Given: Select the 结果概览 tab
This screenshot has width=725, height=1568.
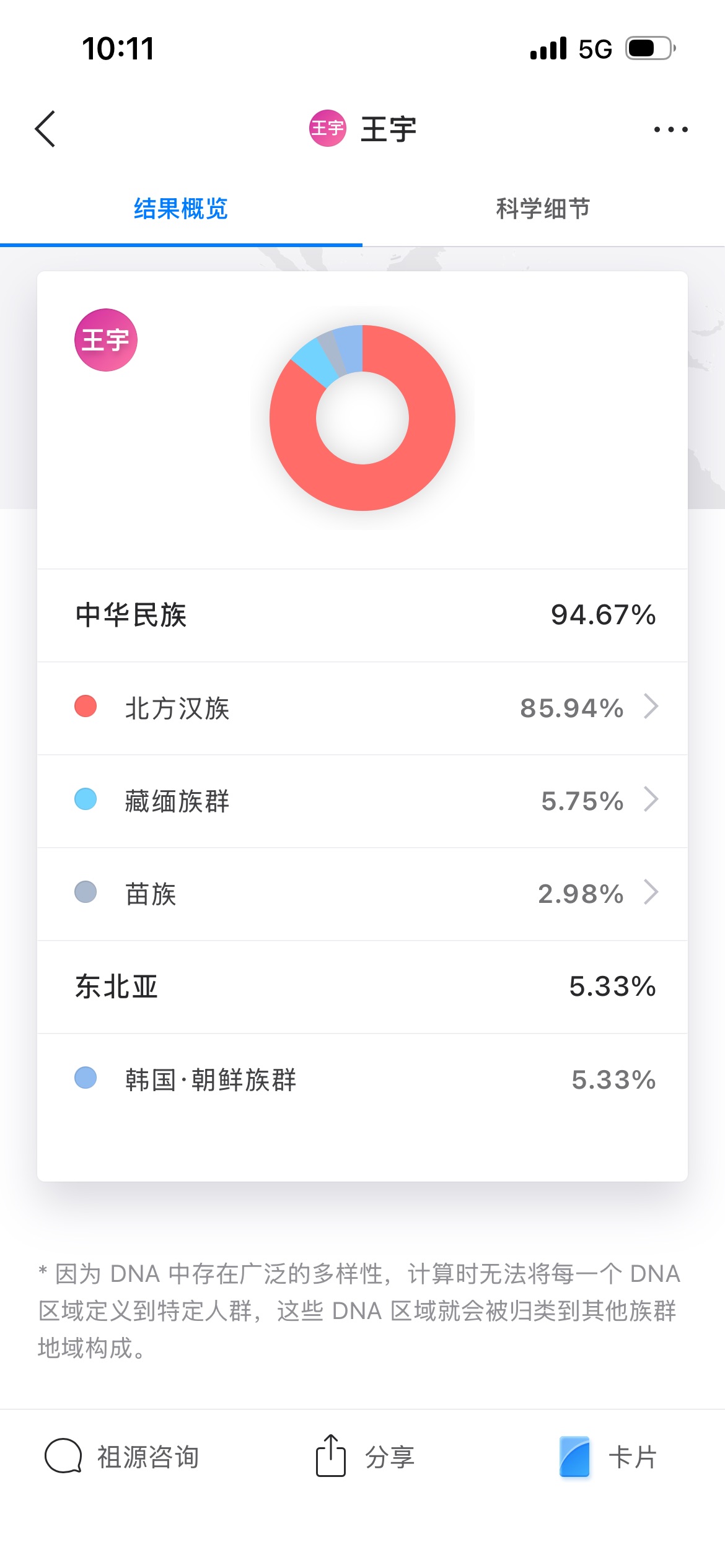Looking at the screenshot, I should [x=181, y=209].
